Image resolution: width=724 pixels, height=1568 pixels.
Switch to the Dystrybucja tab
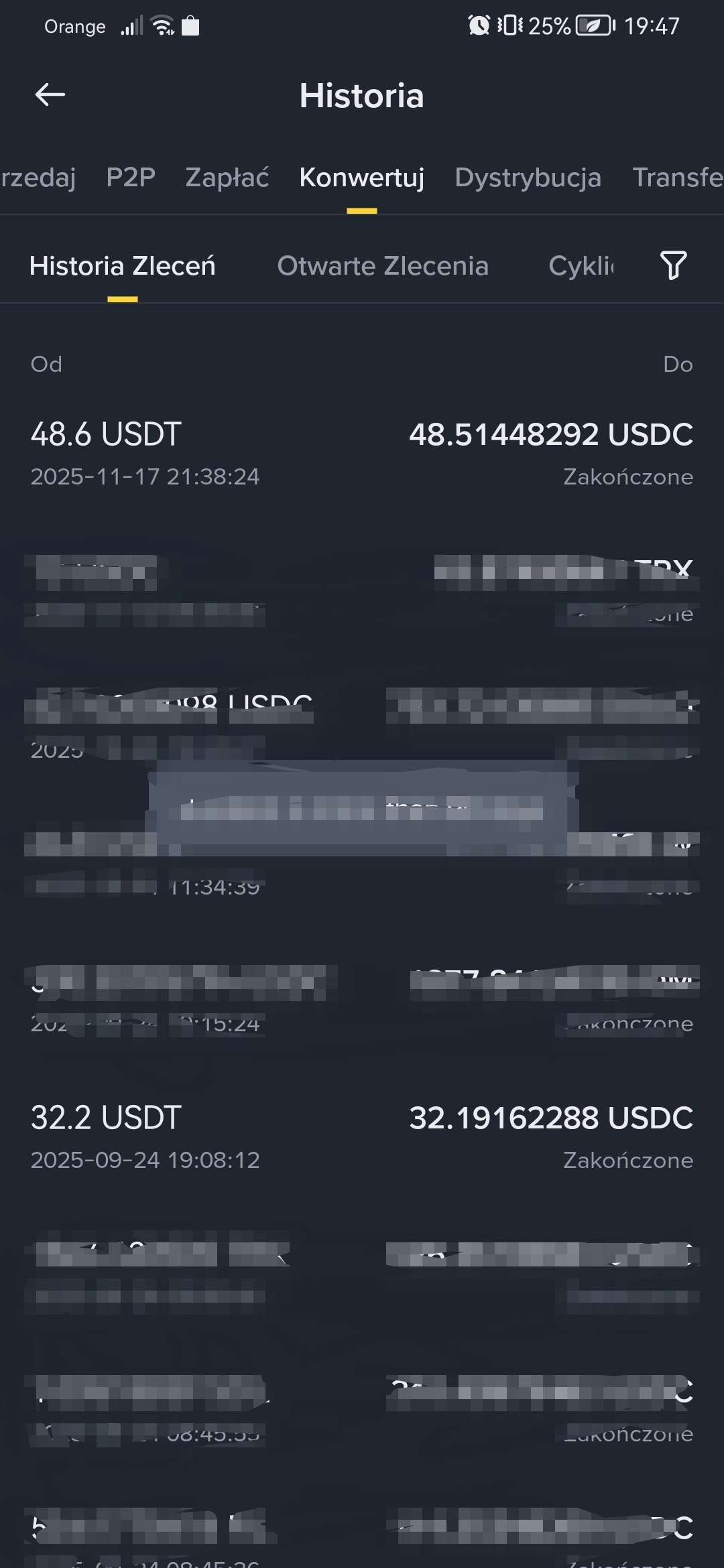[528, 178]
